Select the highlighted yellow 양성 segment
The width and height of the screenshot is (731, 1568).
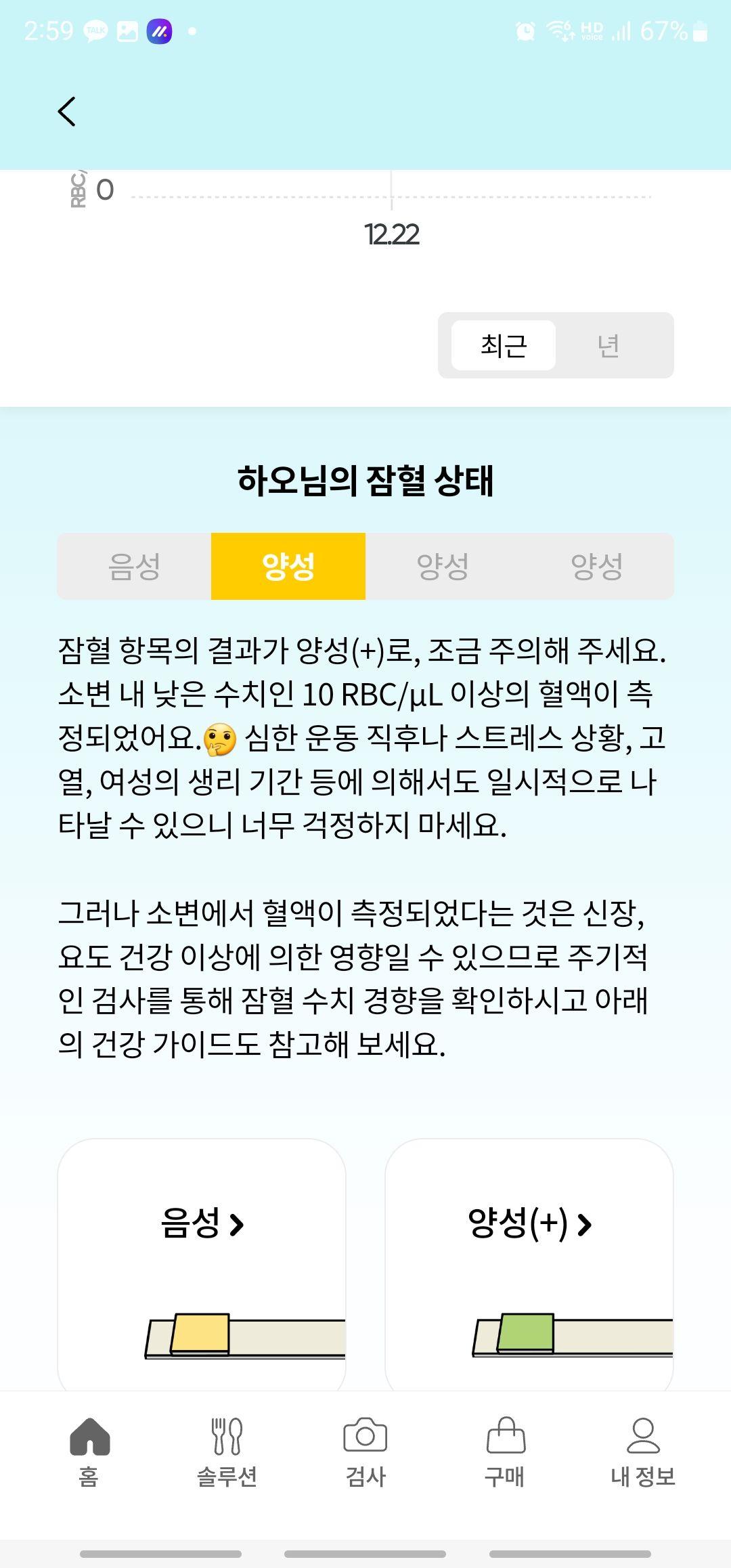pyautogui.click(x=288, y=566)
